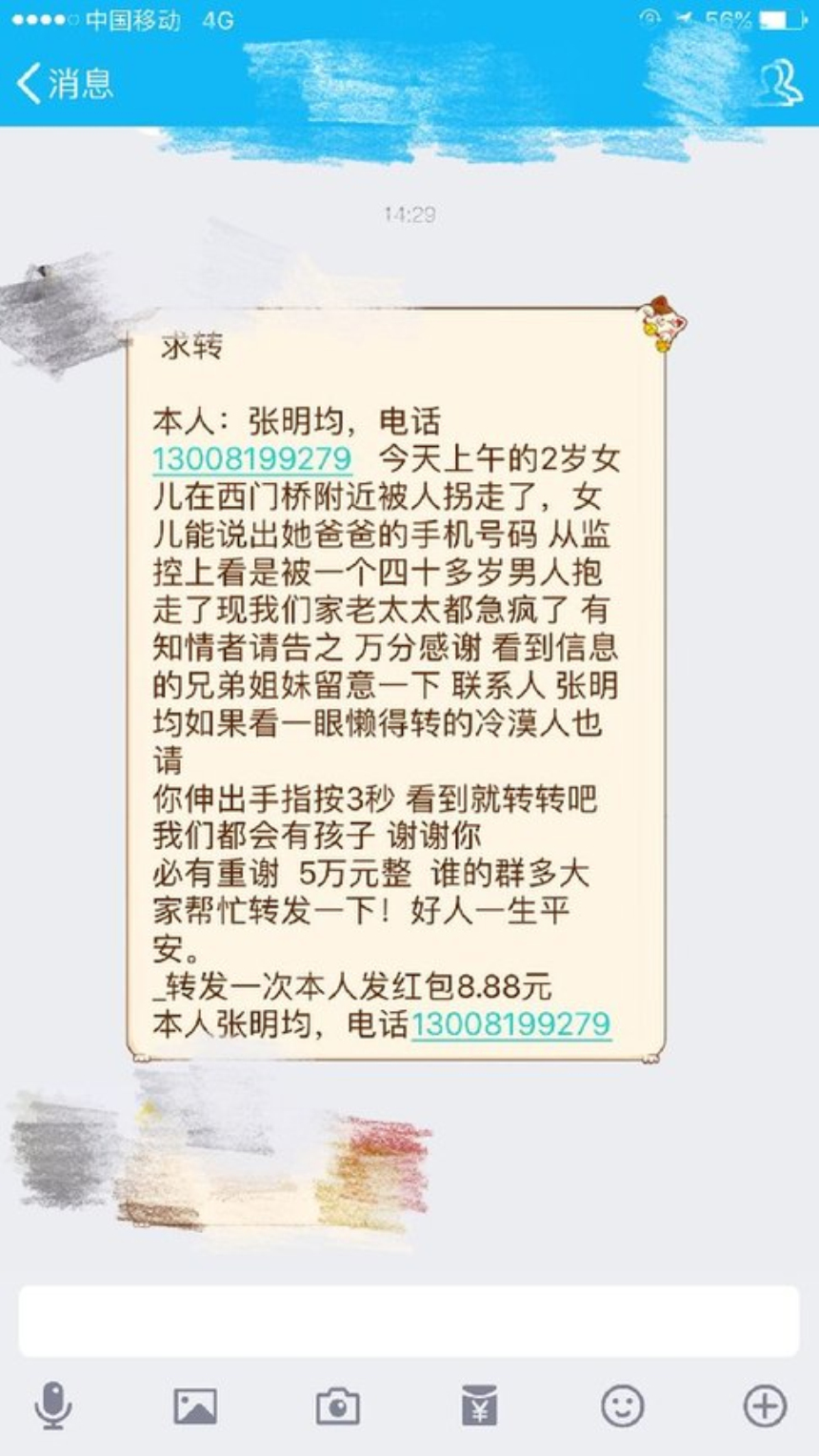Viewport: 819px width, 1456px height.
Task: Open more options with plus icon
Action: 765,1405
